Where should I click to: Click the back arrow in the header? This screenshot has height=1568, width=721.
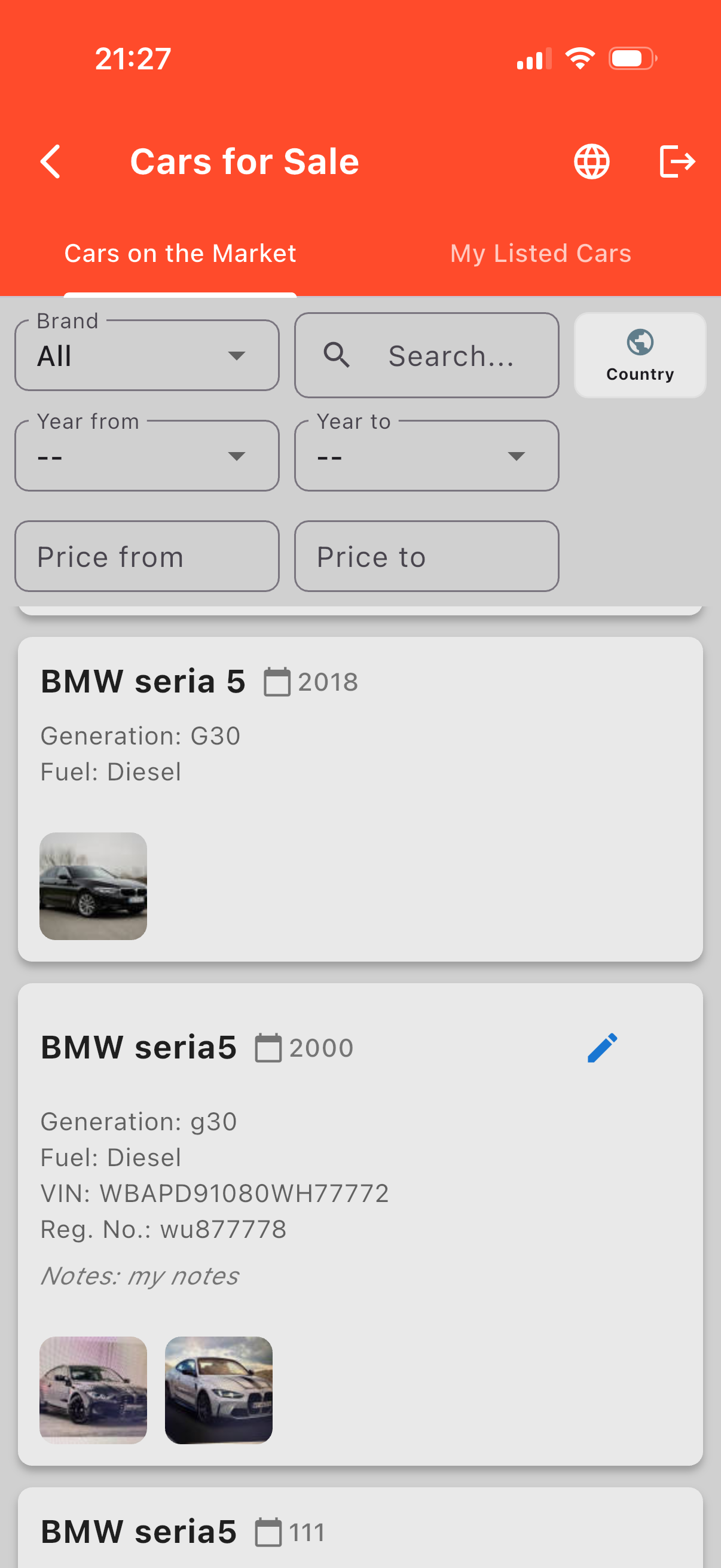pos(51,161)
